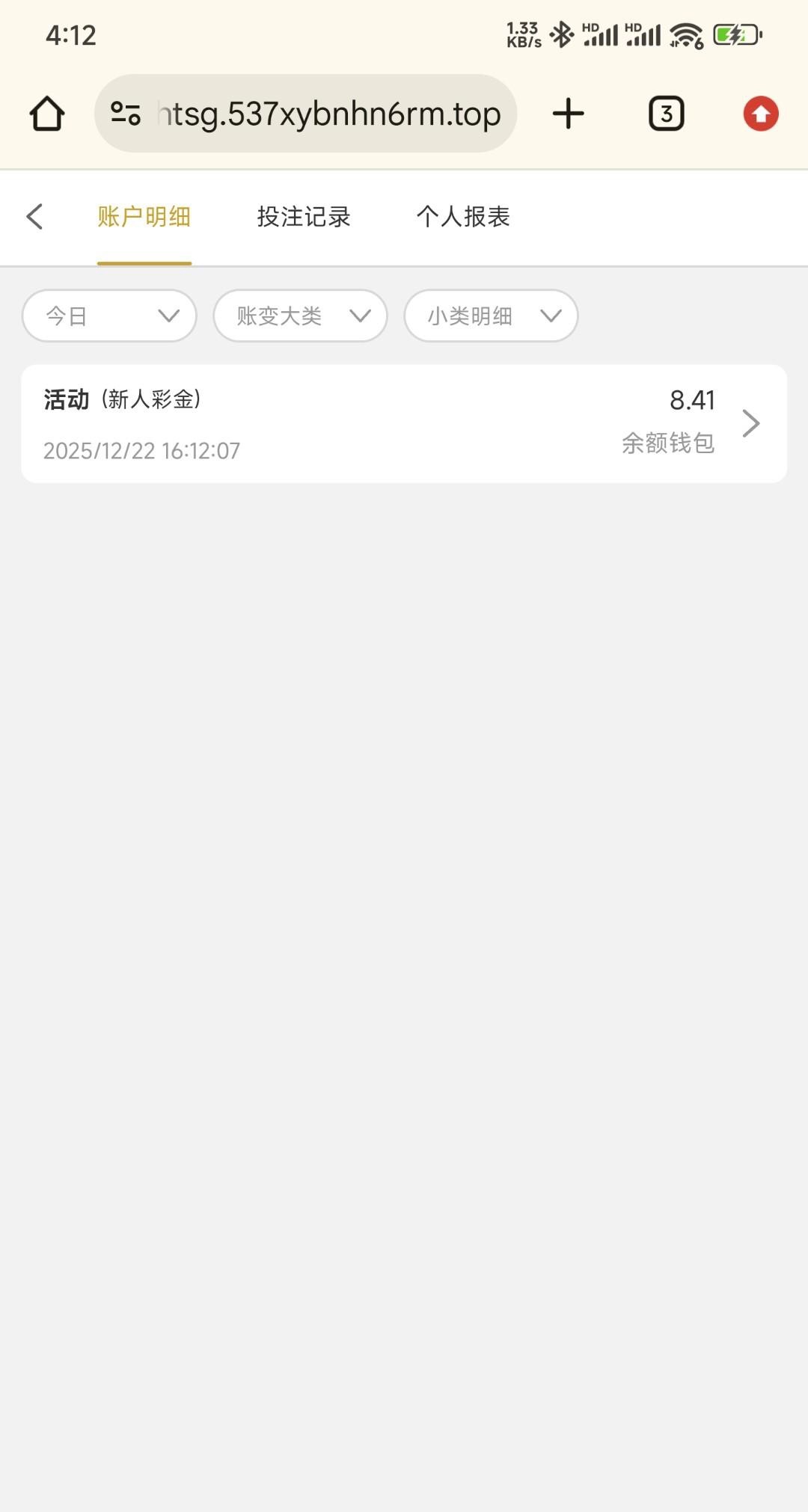Open the tab switcher showing 3 tabs
Viewport: 808px width, 1512px height.
(666, 114)
